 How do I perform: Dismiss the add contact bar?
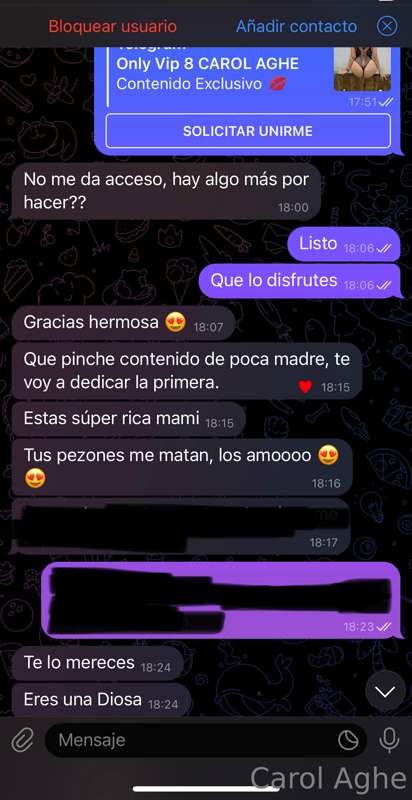coord(387,26)
